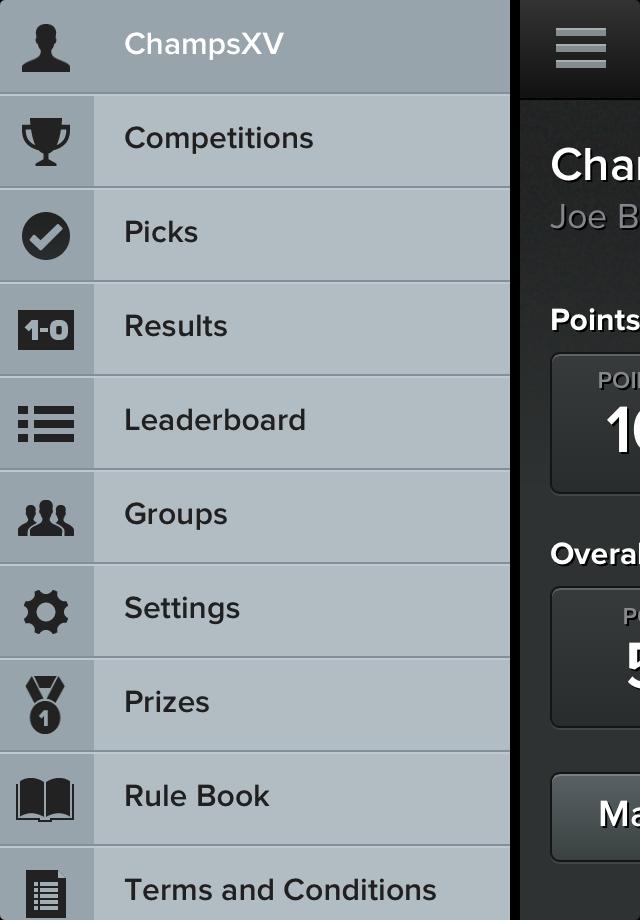This screenshot has height=920, width=640.
Task: View match Results
Action: coord(254,327)
